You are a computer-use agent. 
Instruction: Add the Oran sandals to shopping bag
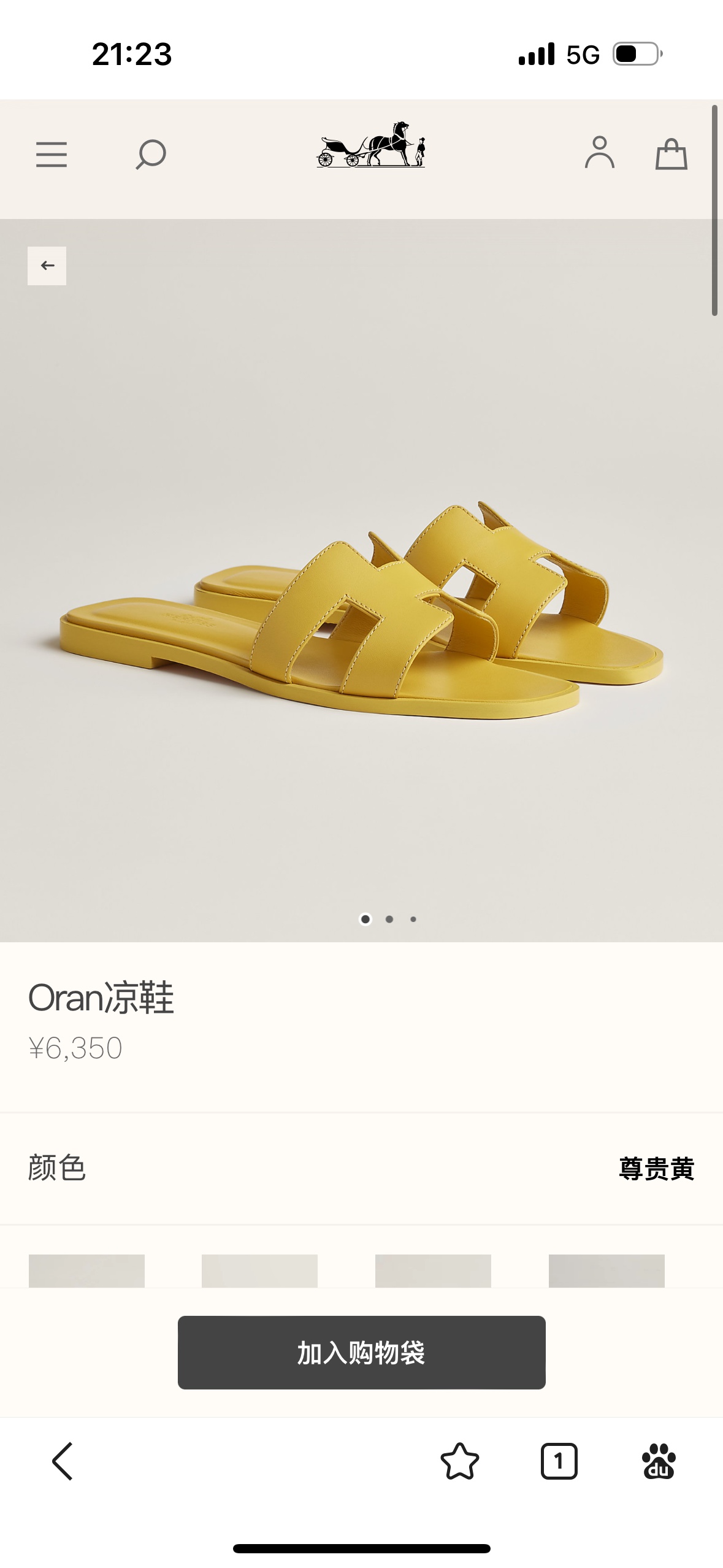[x=361, y=1352]
